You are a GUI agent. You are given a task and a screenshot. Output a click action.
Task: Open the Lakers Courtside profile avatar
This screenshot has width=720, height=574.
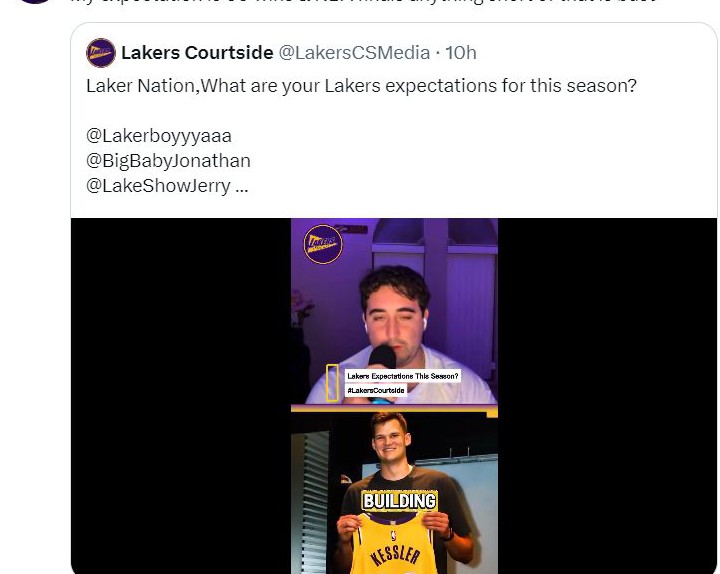pos(101,53)
